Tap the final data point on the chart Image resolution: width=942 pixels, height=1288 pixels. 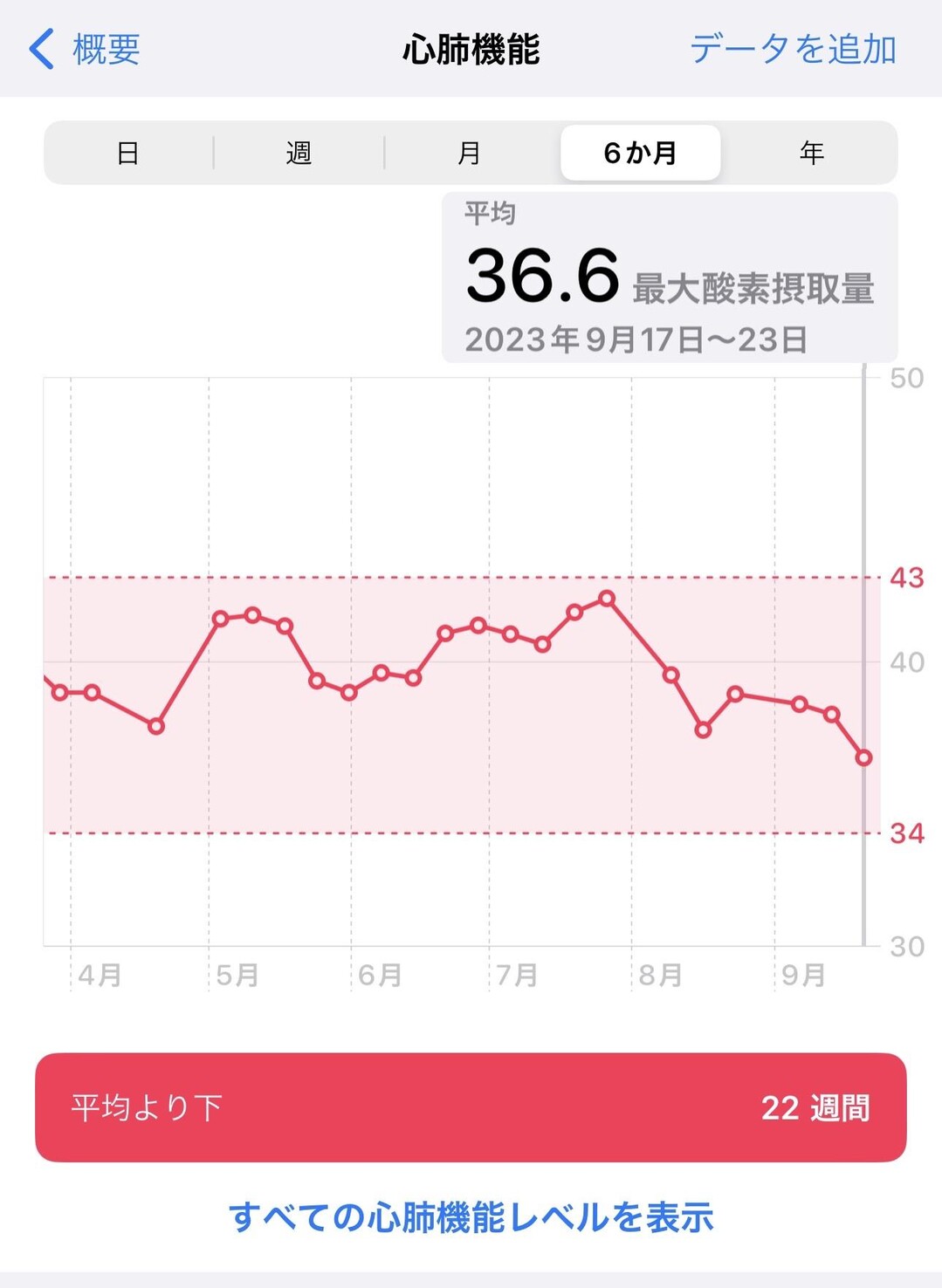[x=862, y=757]
